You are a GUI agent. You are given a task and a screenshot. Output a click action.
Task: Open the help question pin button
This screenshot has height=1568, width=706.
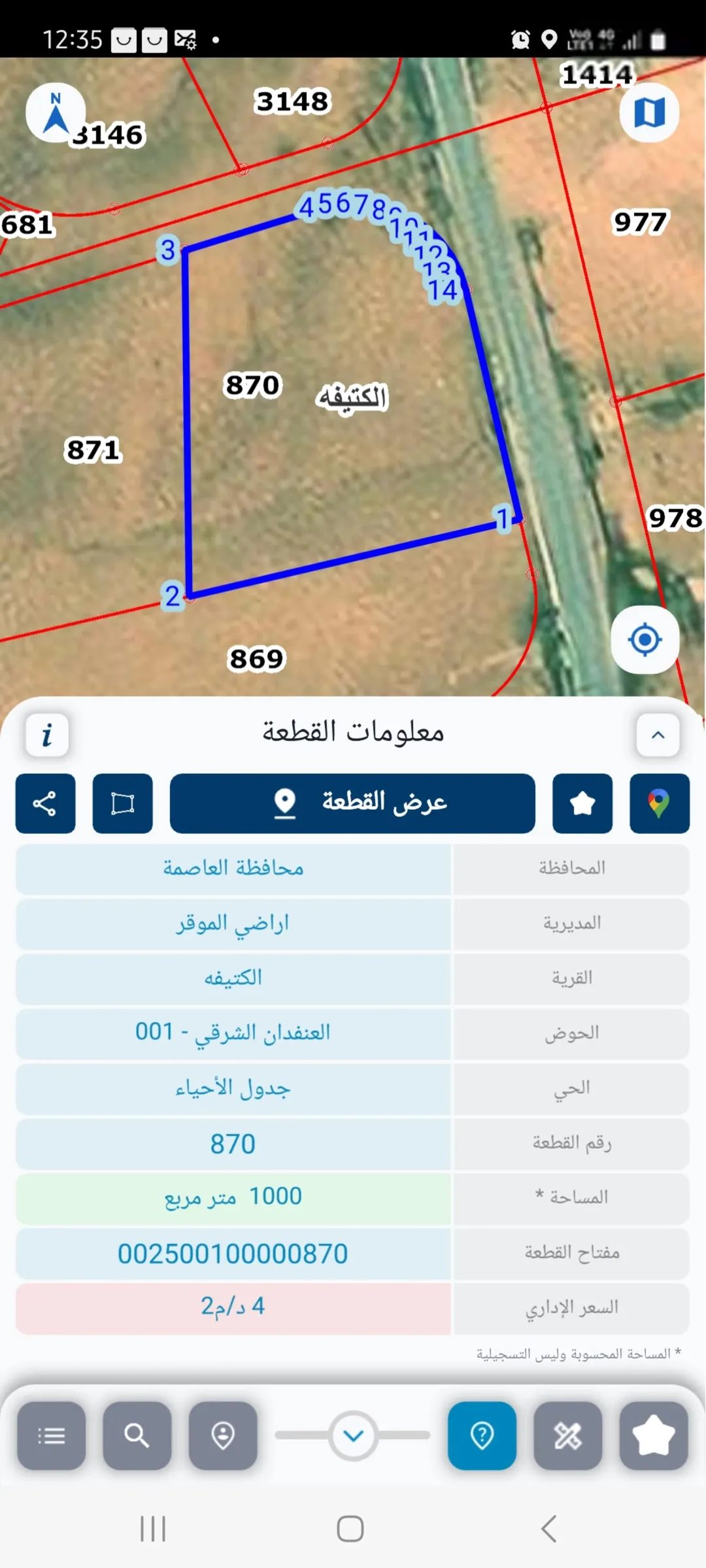[x=482, y=1435]
